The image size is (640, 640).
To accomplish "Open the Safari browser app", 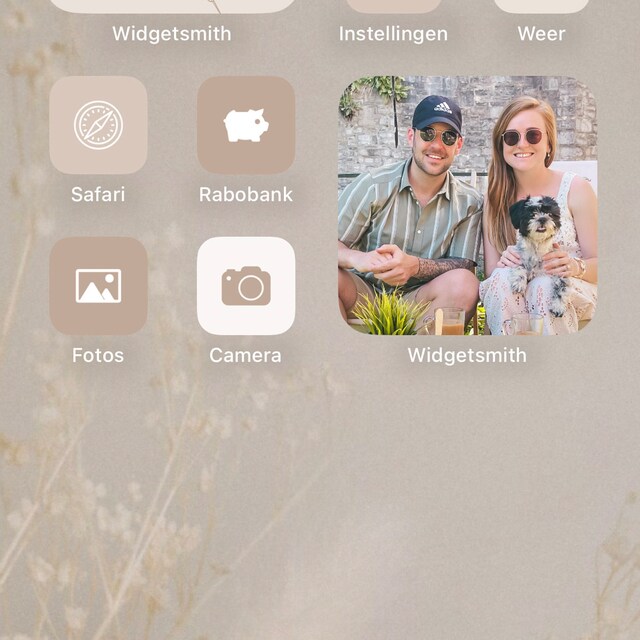I will click(98, 126).
